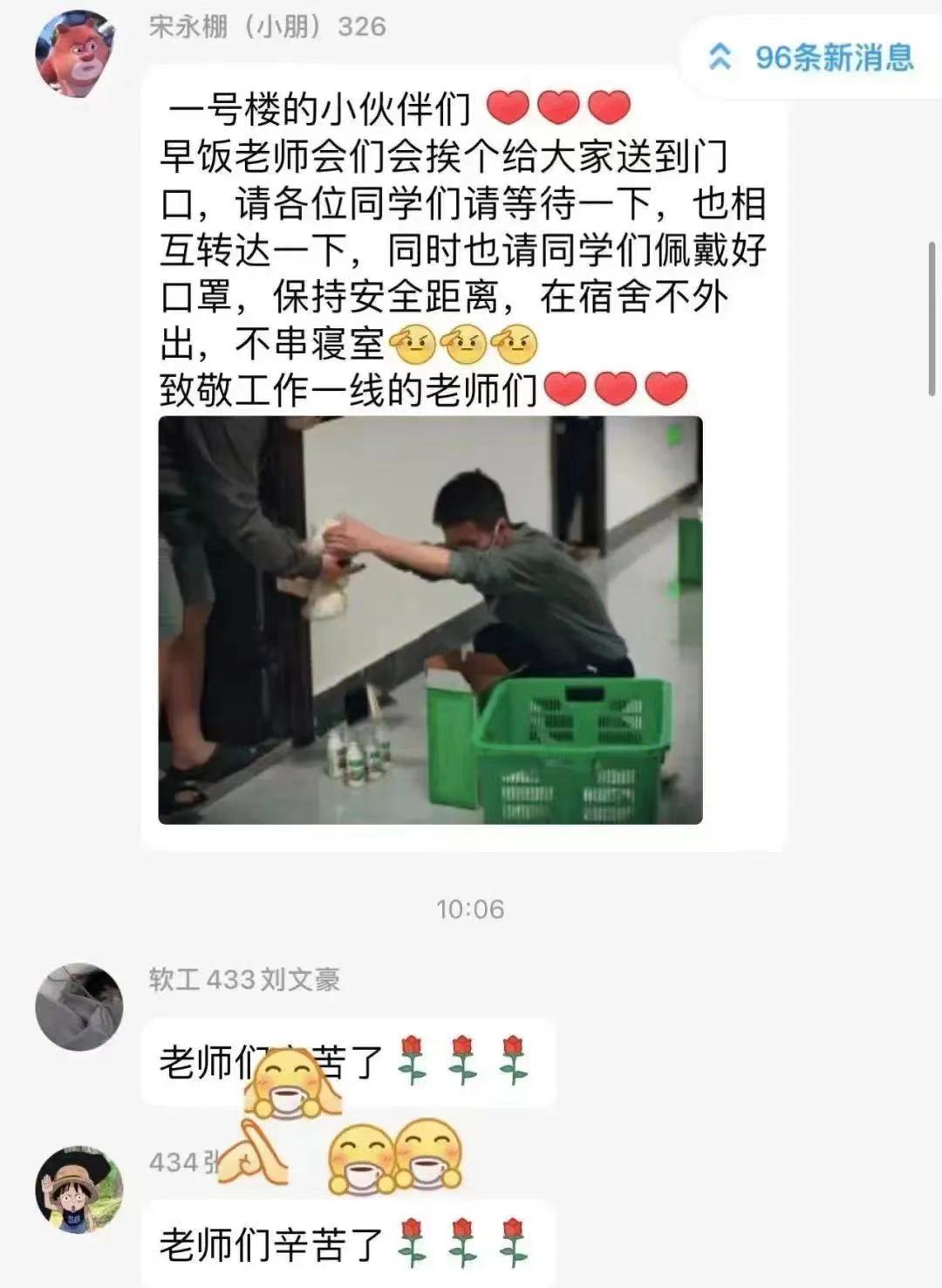Open the straw-hat cartoon avatar profile
This screenshot has width=942, height=1288.
tap(78, 1190)
